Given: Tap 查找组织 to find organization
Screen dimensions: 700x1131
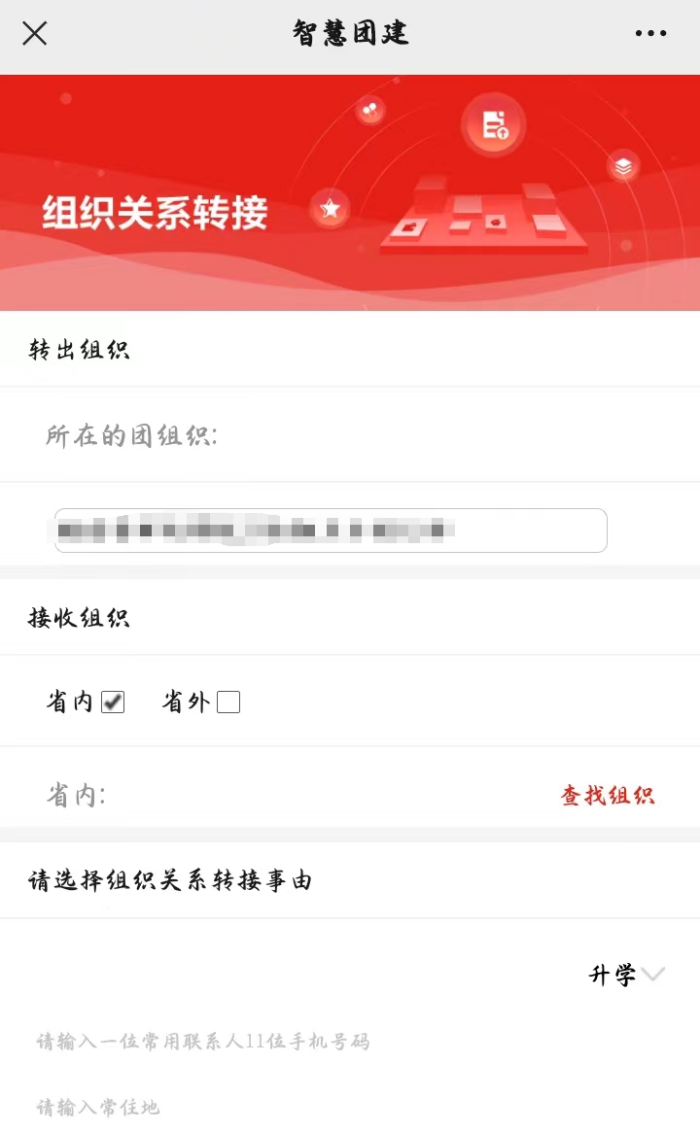Looking at the screenshot, I should [607, 796].
